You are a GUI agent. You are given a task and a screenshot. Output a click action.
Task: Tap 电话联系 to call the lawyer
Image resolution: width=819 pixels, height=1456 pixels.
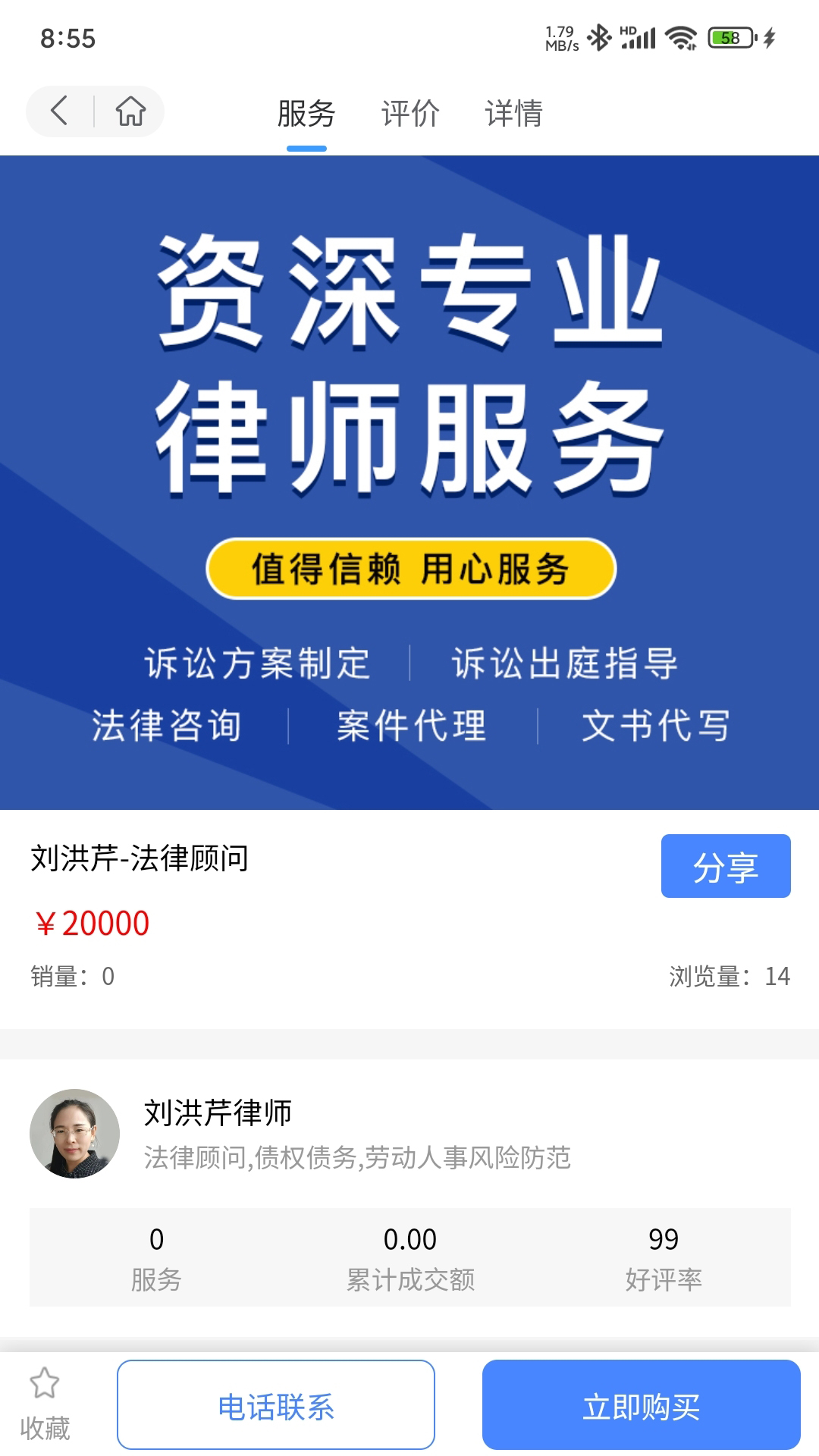[x=276, y=1405]
